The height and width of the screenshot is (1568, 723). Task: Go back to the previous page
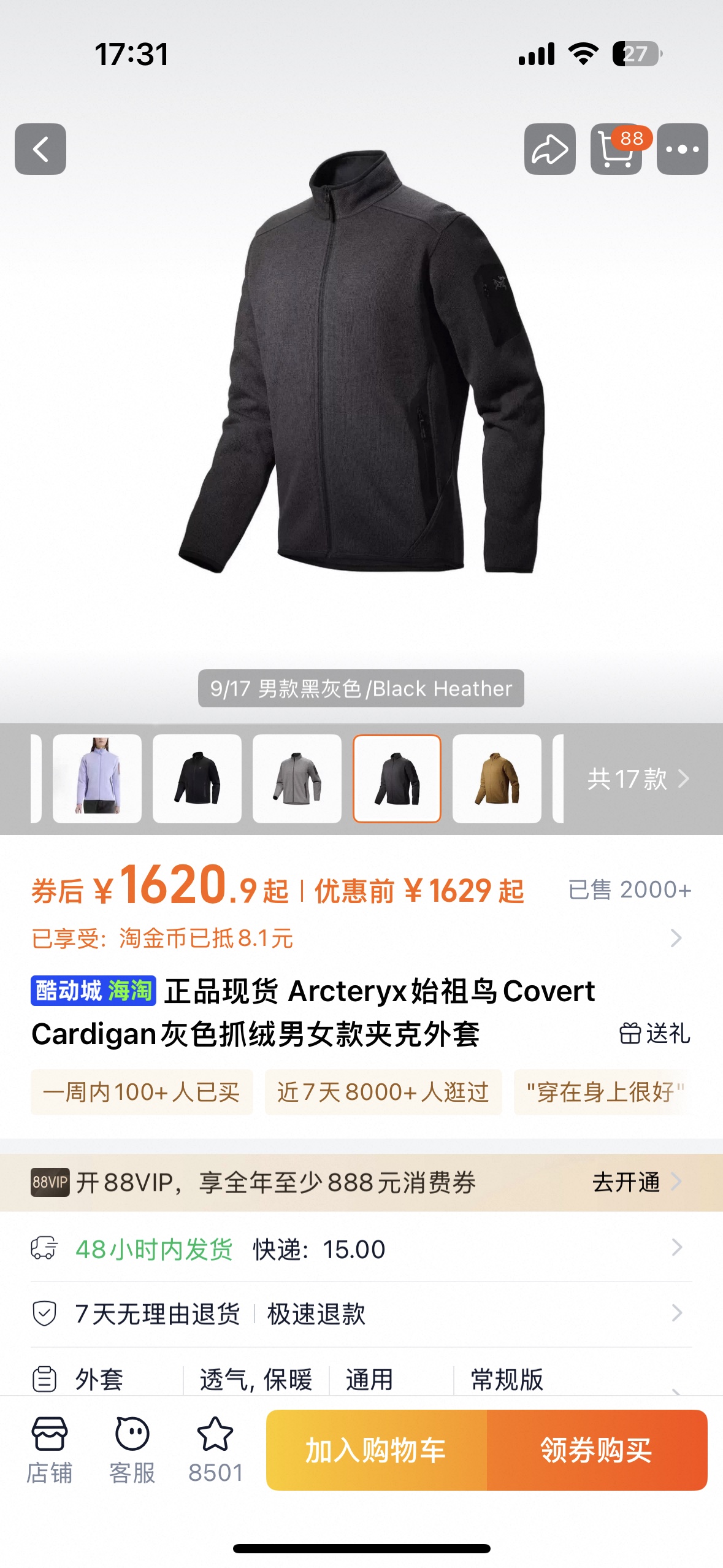pos(40,149)
